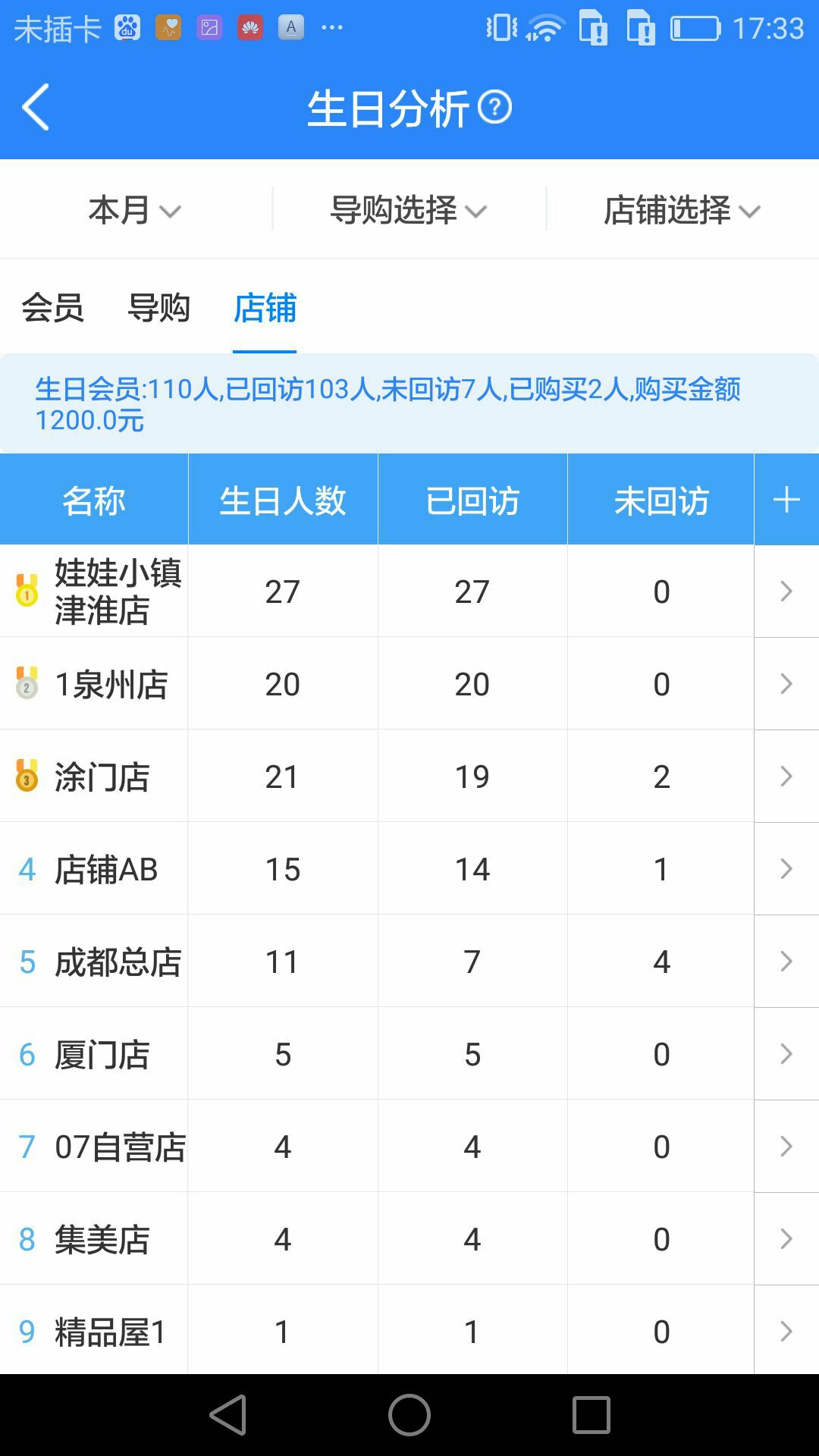Viewport: 819px width, 1456px height.
Task: Open the 店铺选择 dropdown
Action: click(x=681, y=210)
